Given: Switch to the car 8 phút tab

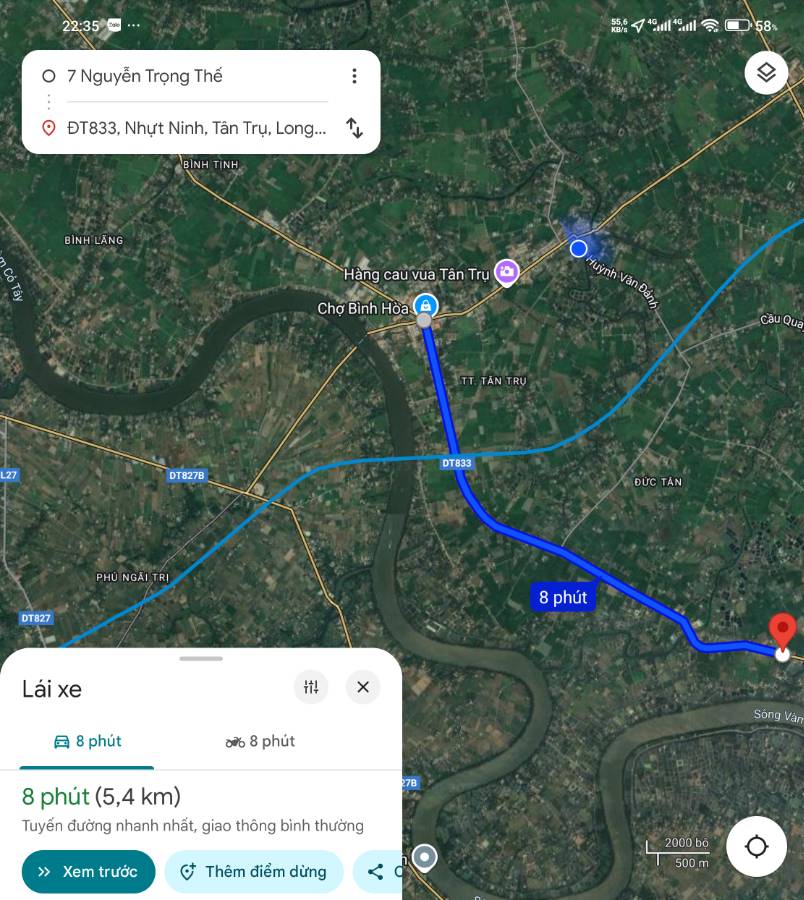Looking at the screenshot, I should [x=88, y=741].
